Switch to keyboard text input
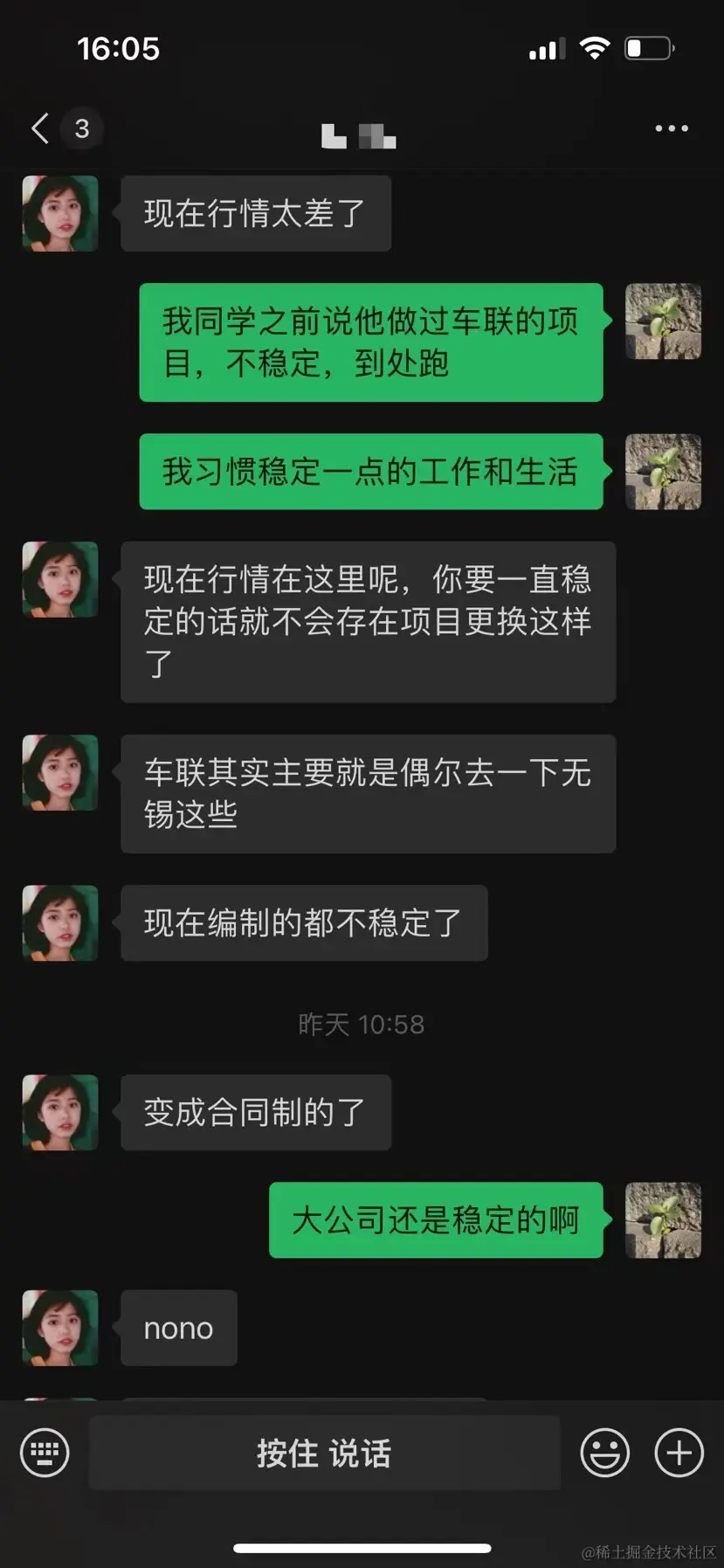 point(45,1453)
